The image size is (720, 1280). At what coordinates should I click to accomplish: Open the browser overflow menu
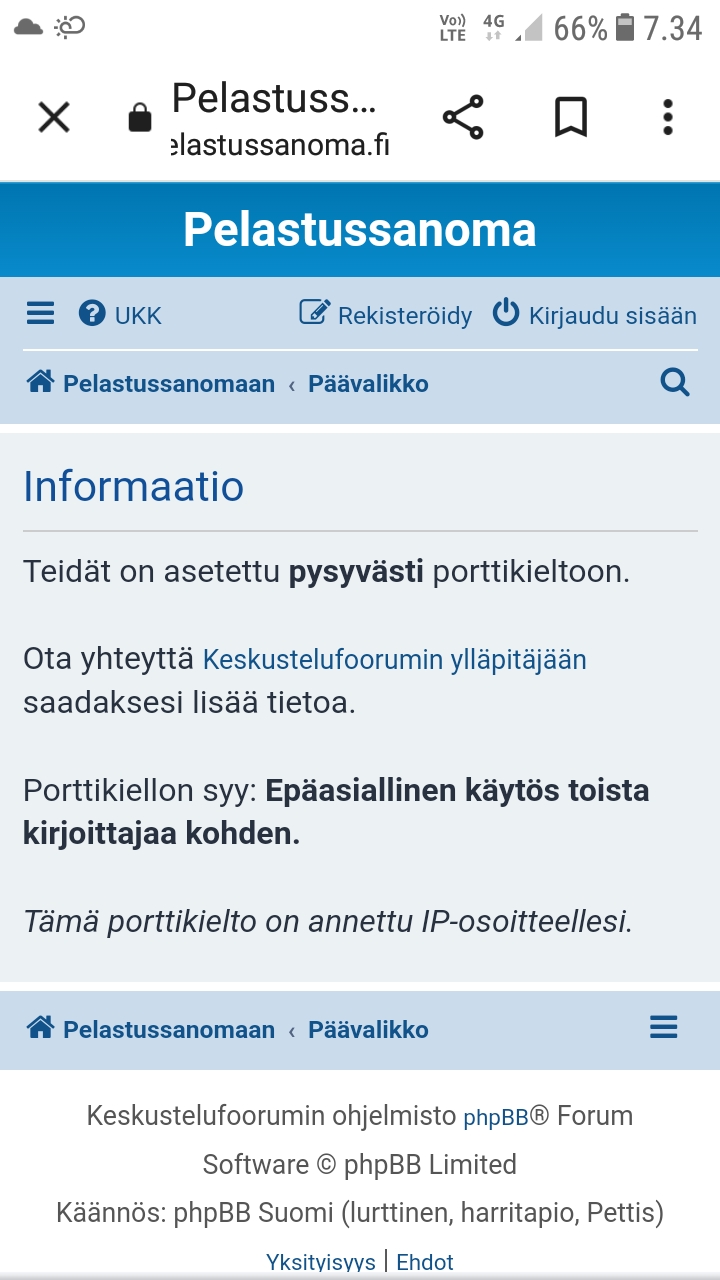(668, 118)
